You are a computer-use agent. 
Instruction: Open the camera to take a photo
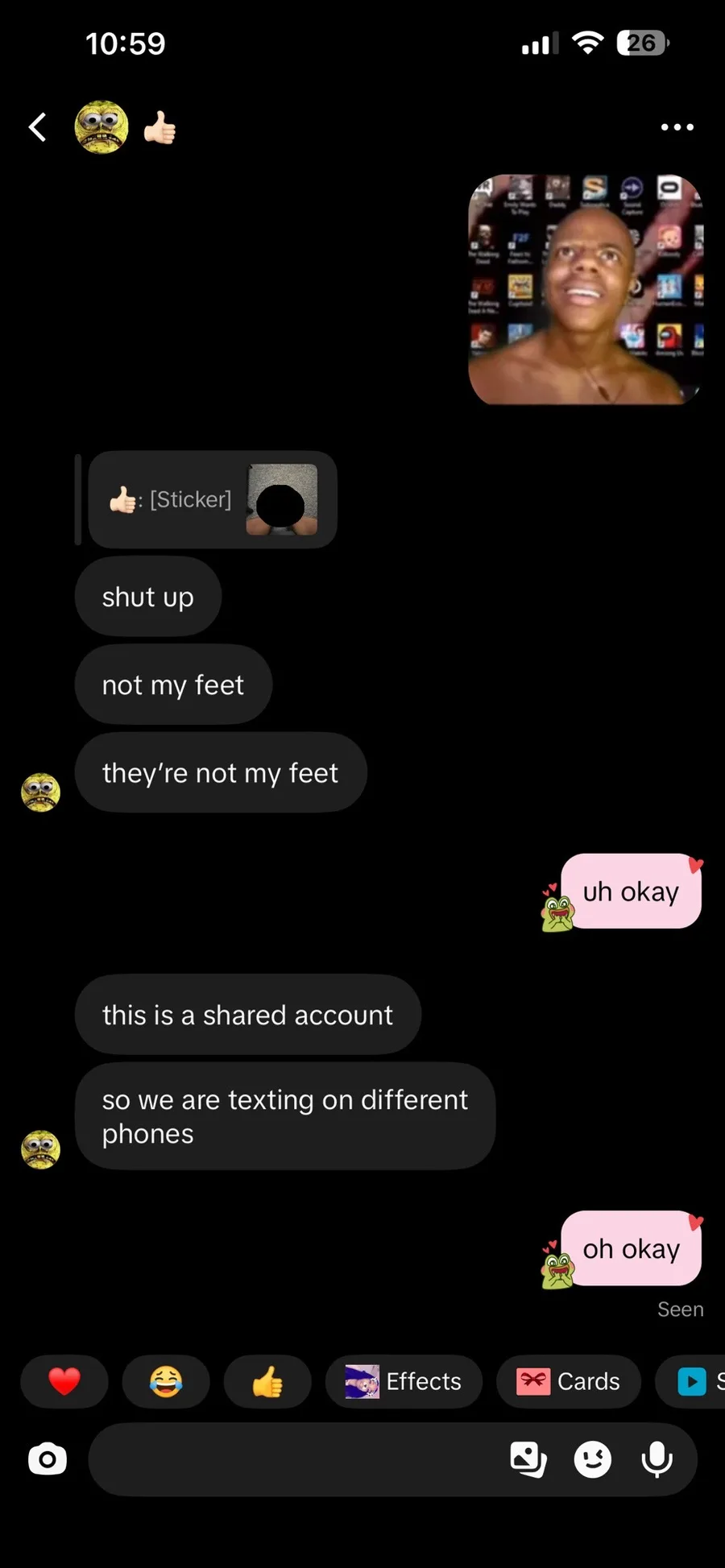tap(48, 1459)
